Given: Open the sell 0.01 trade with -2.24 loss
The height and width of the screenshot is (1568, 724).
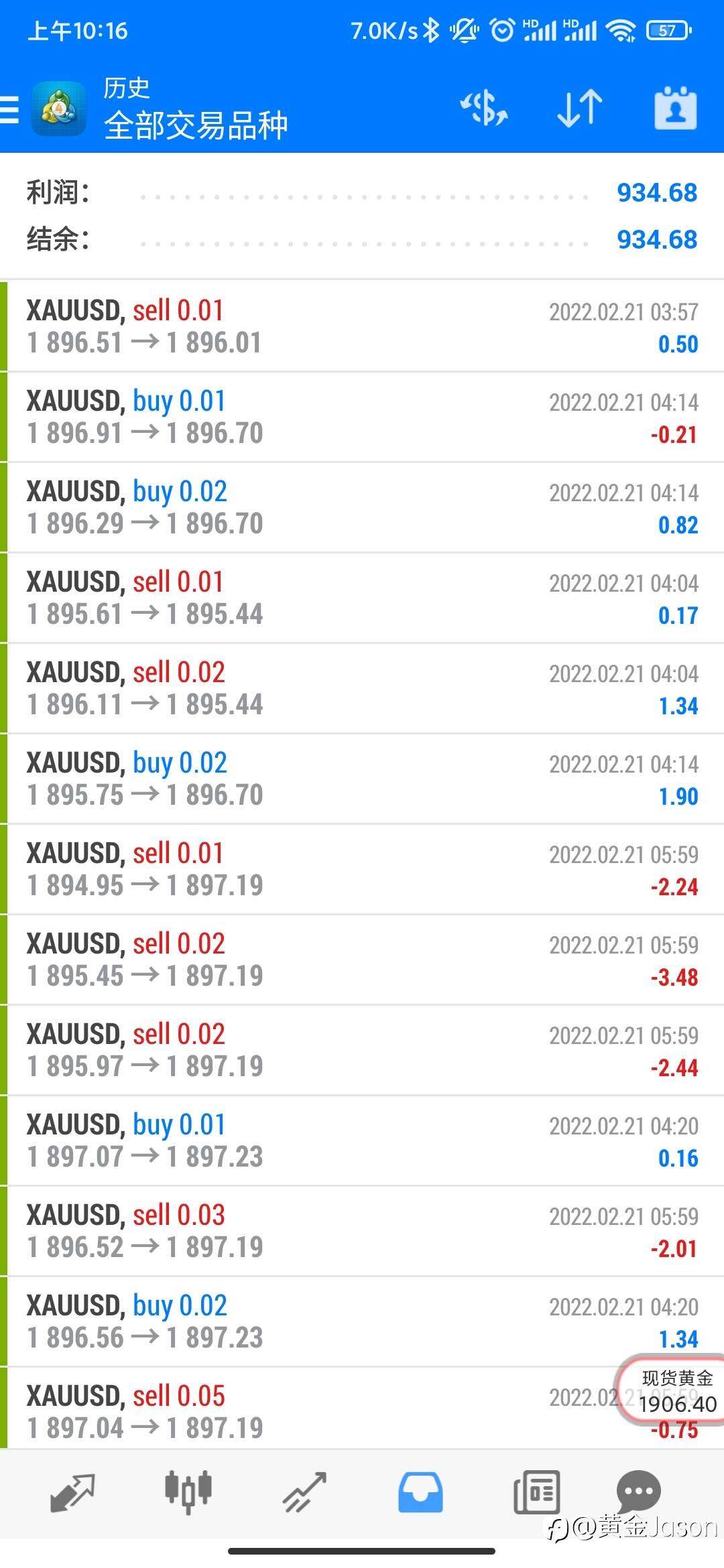Looking at the screenshot, I should pos(362,869).
